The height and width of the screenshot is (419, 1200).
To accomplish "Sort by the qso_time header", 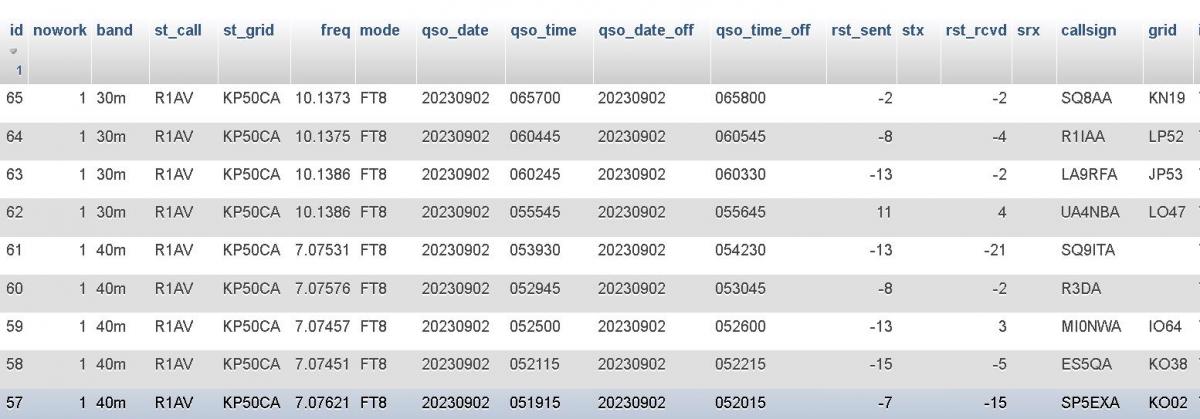I will click(x=543, y=31).
